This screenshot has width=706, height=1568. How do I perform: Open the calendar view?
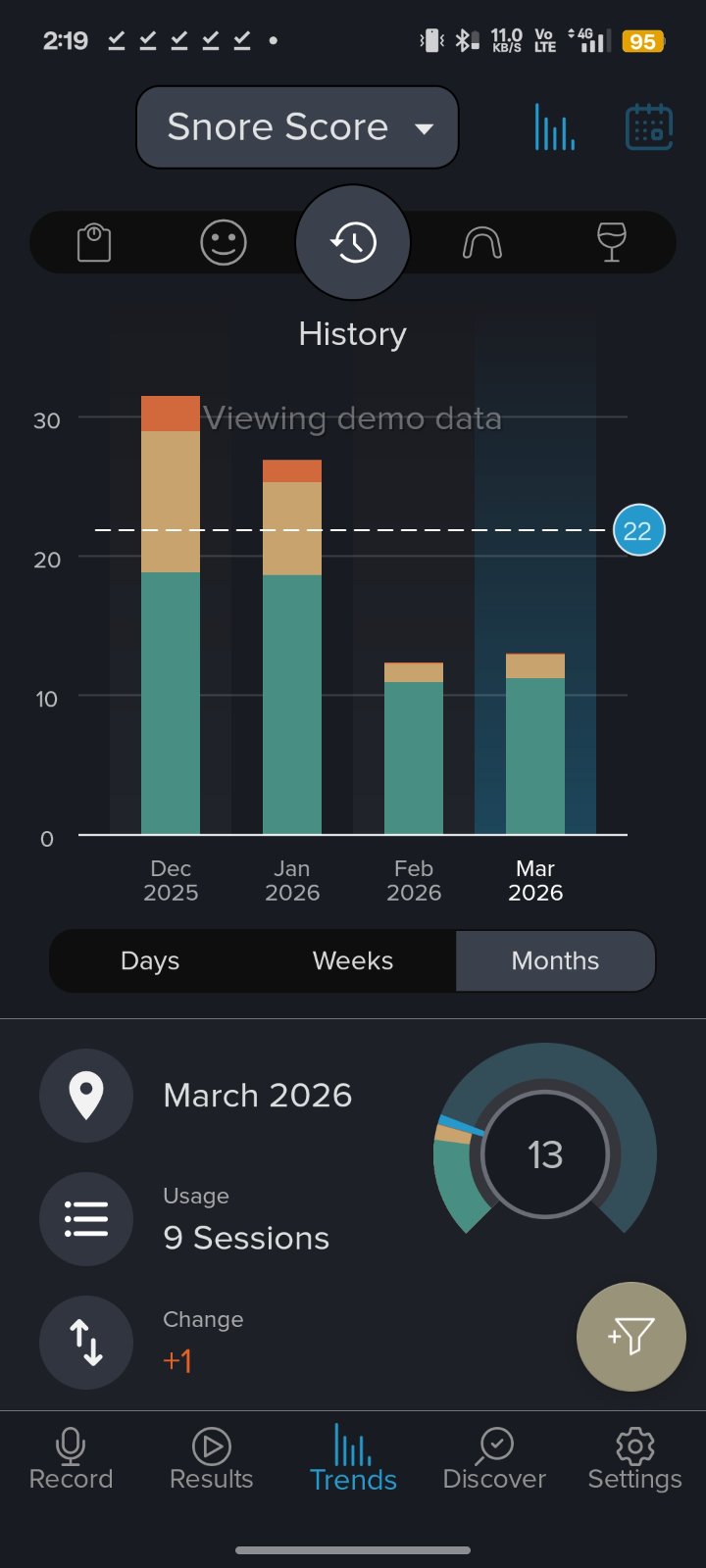[x=648, y=127]
